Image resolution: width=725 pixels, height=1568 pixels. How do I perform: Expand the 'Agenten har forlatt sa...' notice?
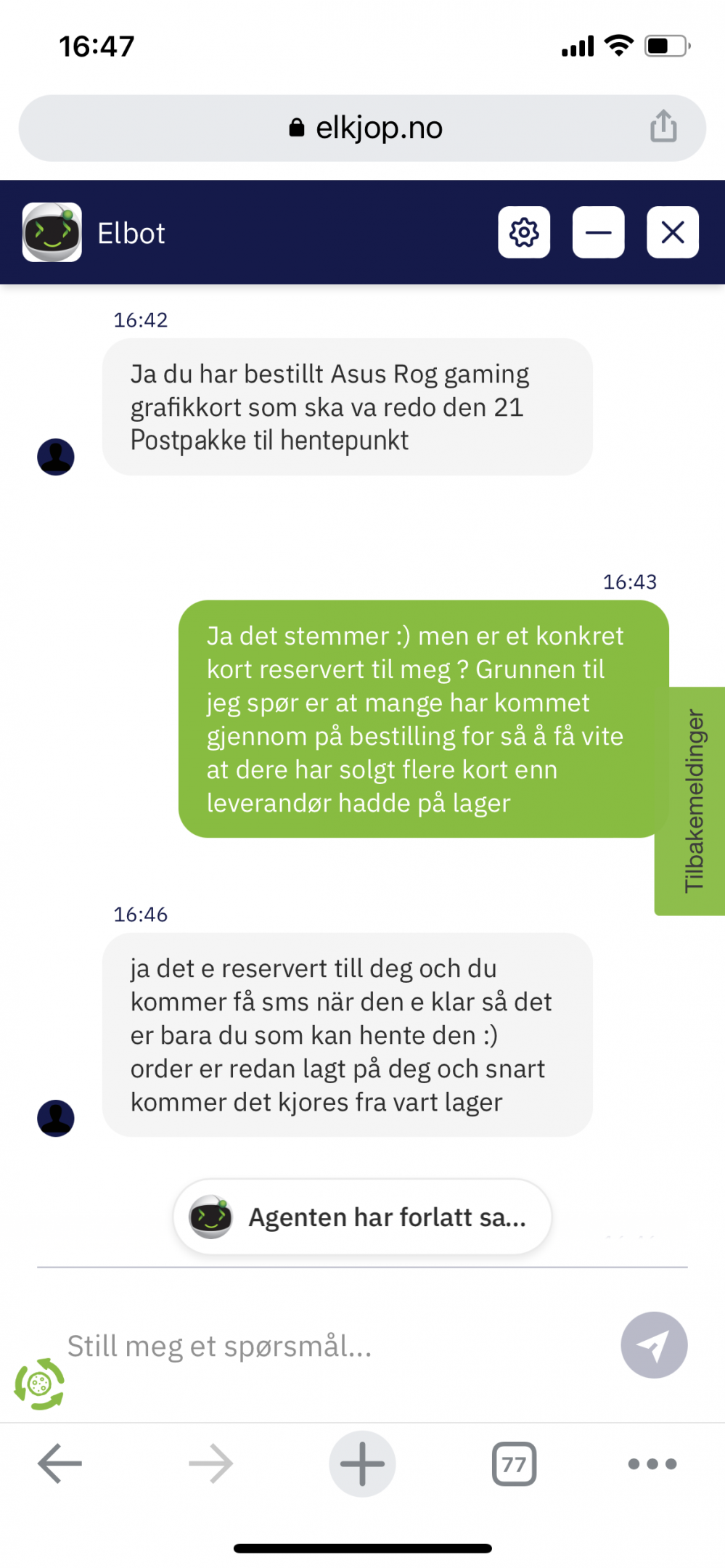[362, 1217]
